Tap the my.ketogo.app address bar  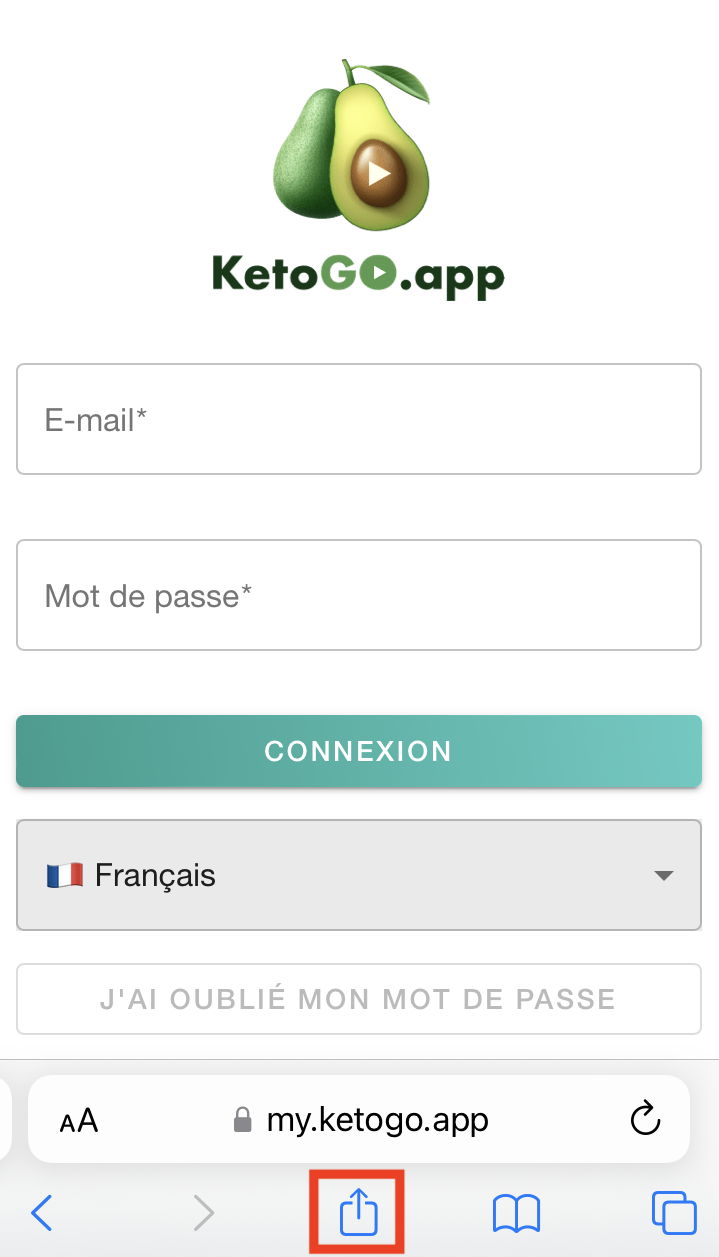(376, 1119)
